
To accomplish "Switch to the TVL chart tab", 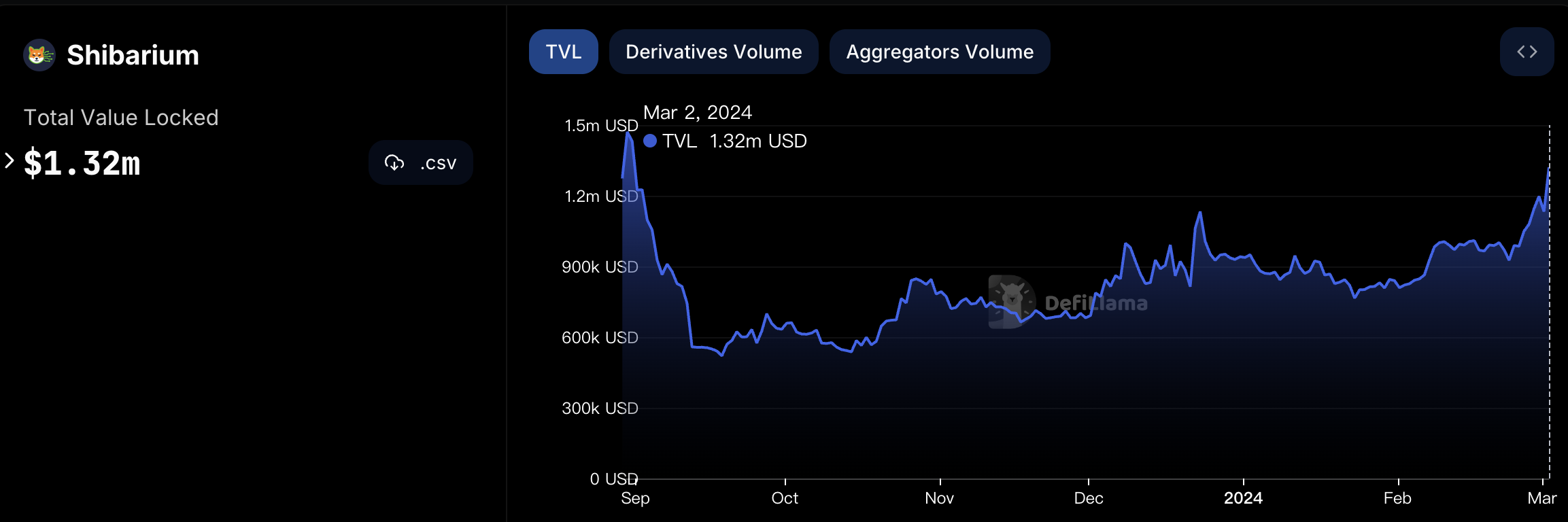I will coord(563,52).
